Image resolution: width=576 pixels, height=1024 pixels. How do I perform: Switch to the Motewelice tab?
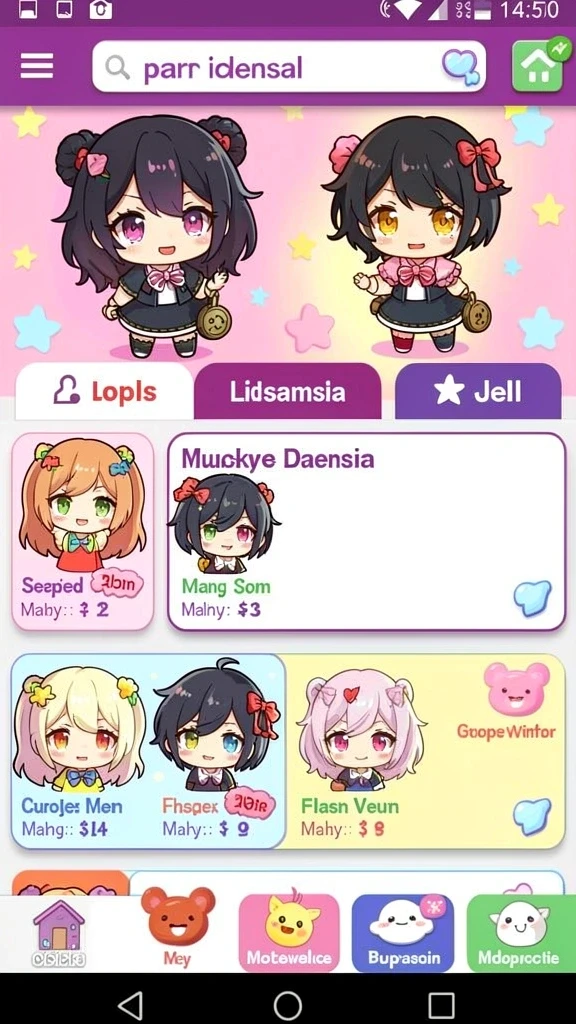(x=289, y=933)
